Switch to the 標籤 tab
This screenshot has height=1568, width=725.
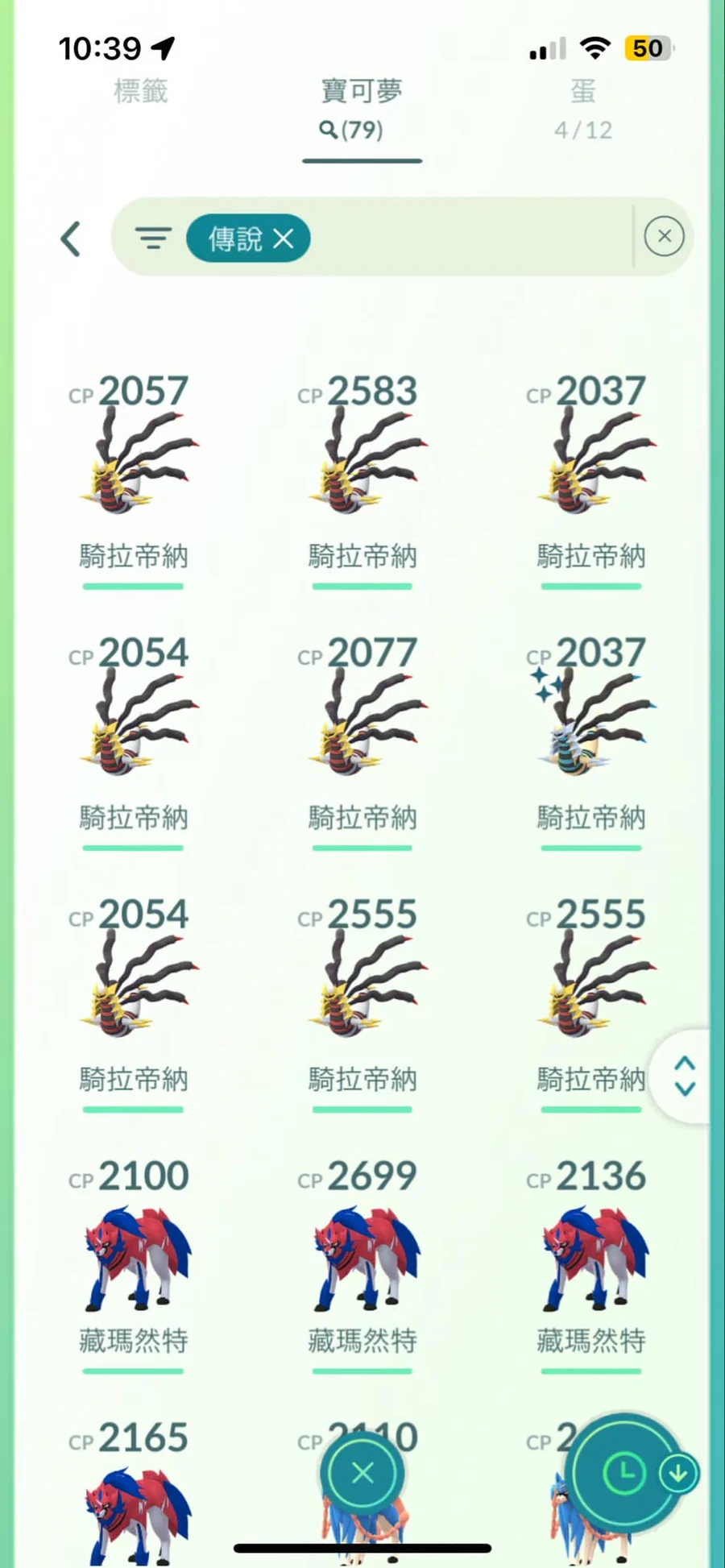(141, 91)
